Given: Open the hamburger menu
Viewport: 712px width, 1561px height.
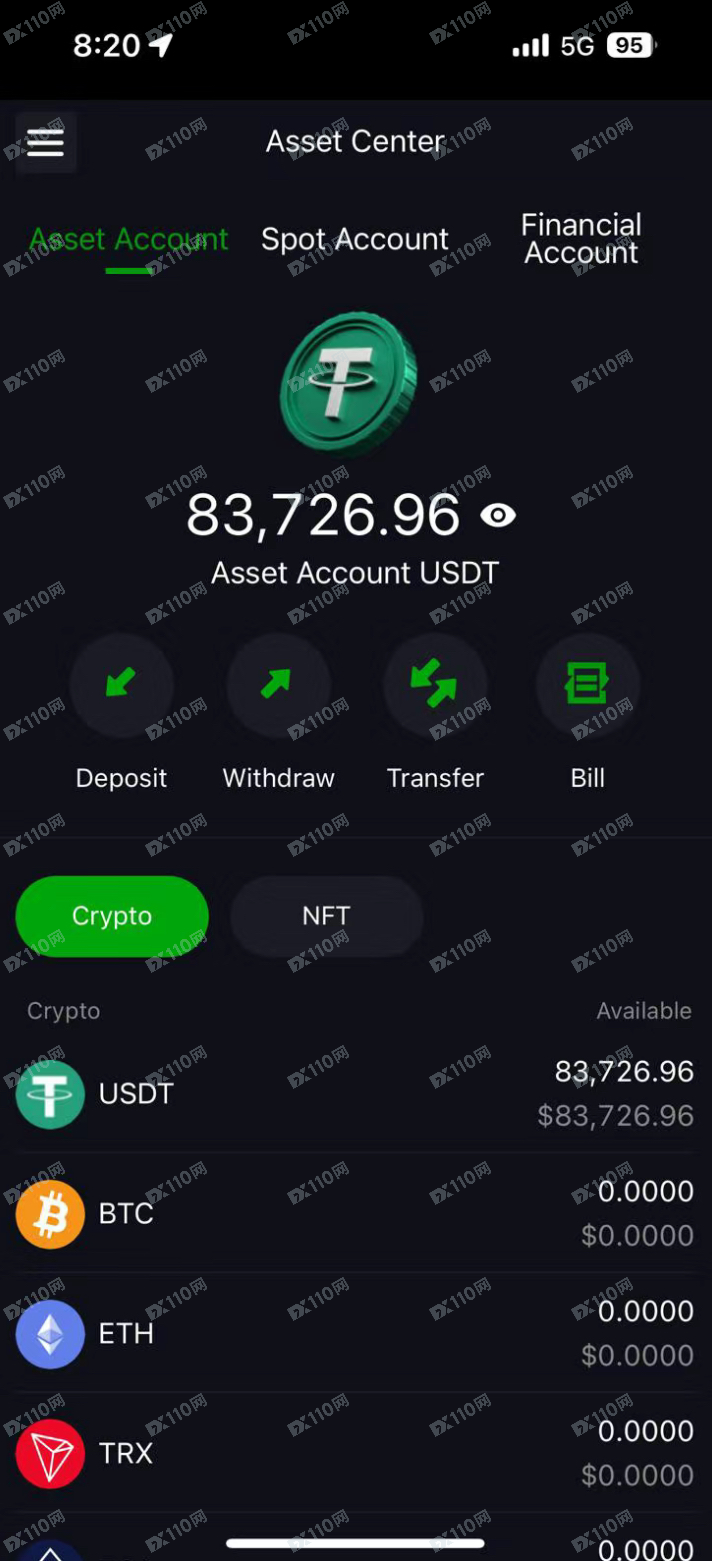Looking at the screenshot, I should 46,143.
